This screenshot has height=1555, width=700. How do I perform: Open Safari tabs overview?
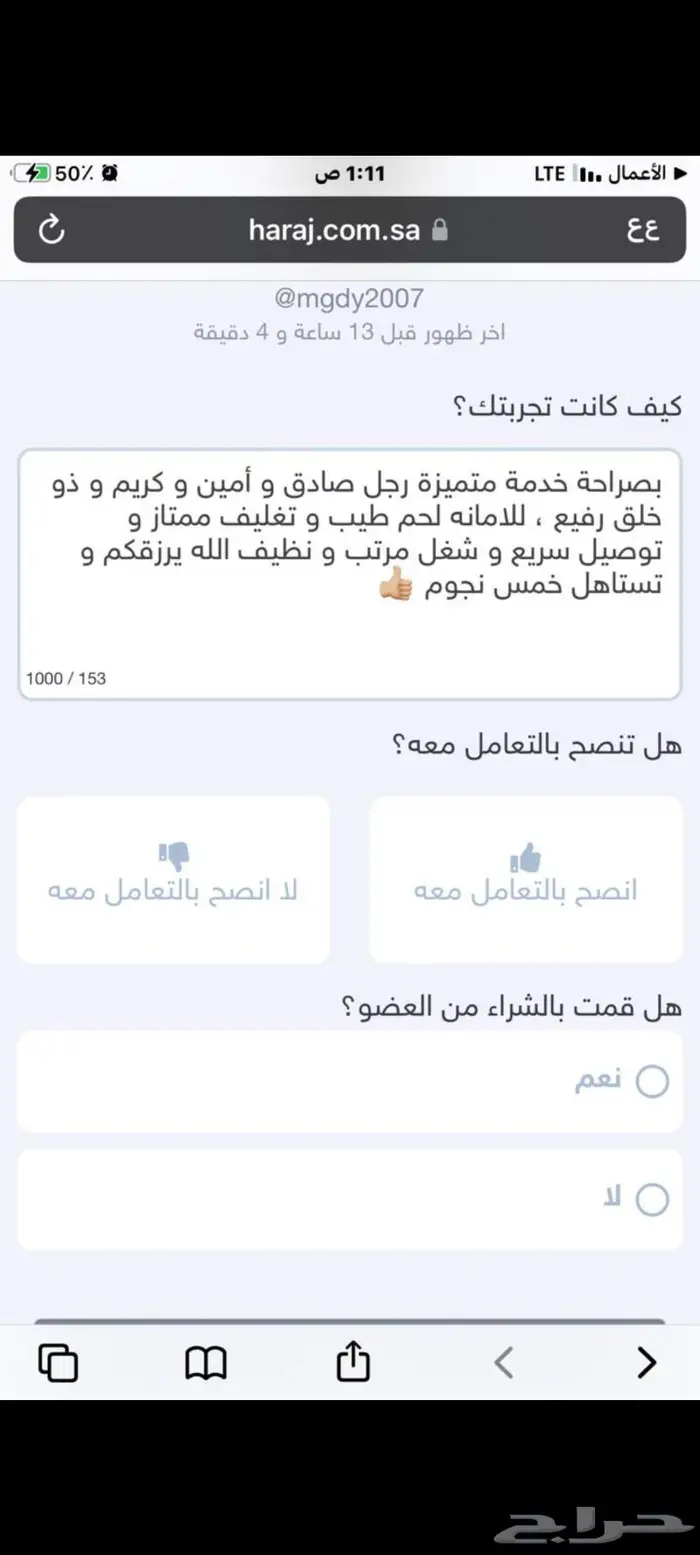pos(58,1362)
